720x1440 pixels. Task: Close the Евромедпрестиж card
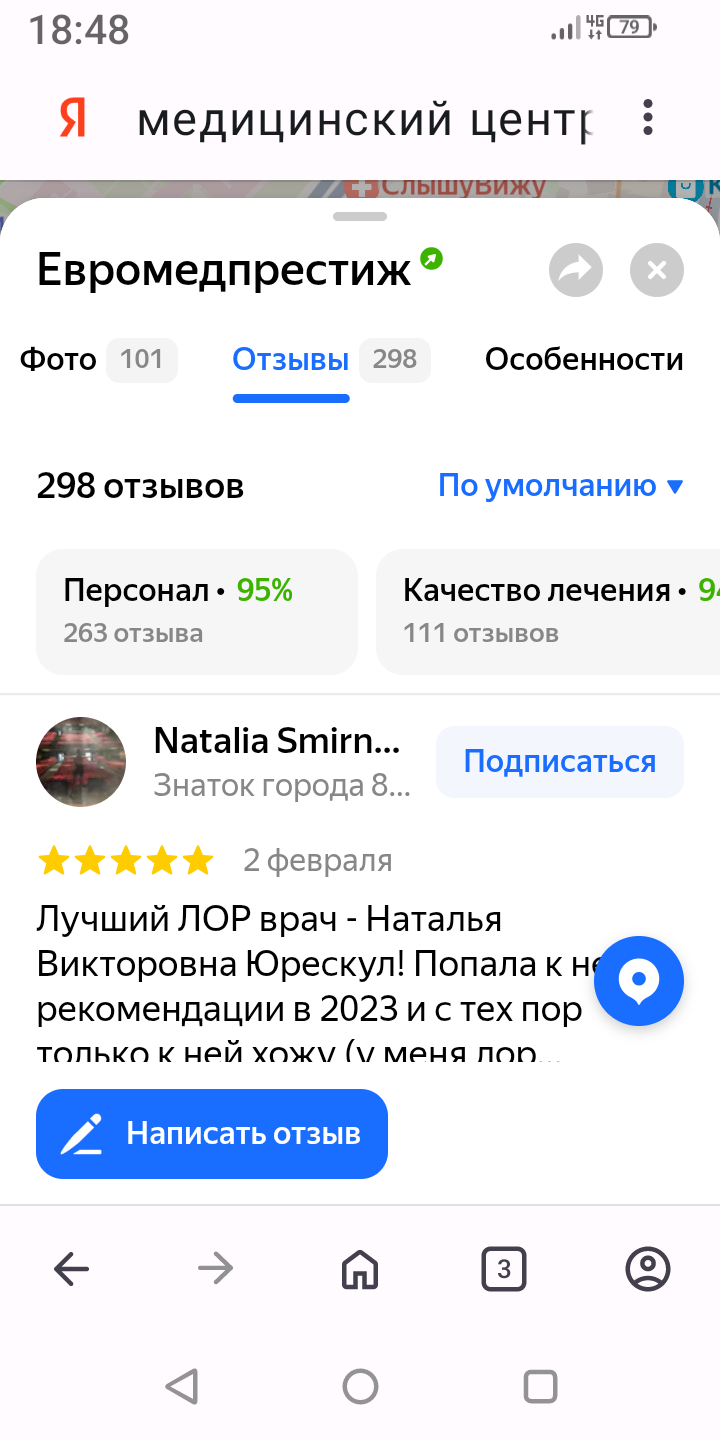pos(657,270)
